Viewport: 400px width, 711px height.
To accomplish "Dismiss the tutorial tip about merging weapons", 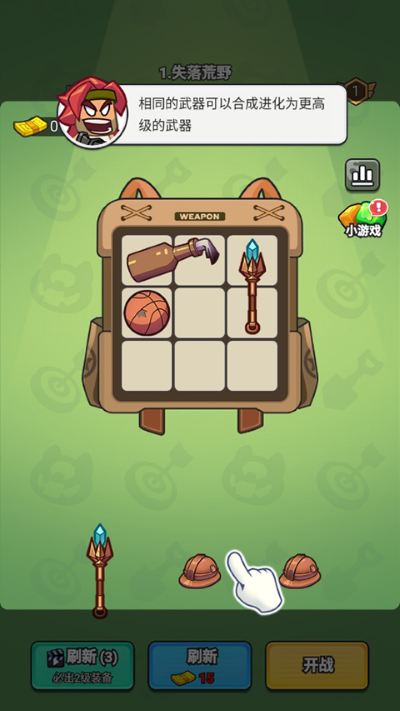I will point(231,115).
